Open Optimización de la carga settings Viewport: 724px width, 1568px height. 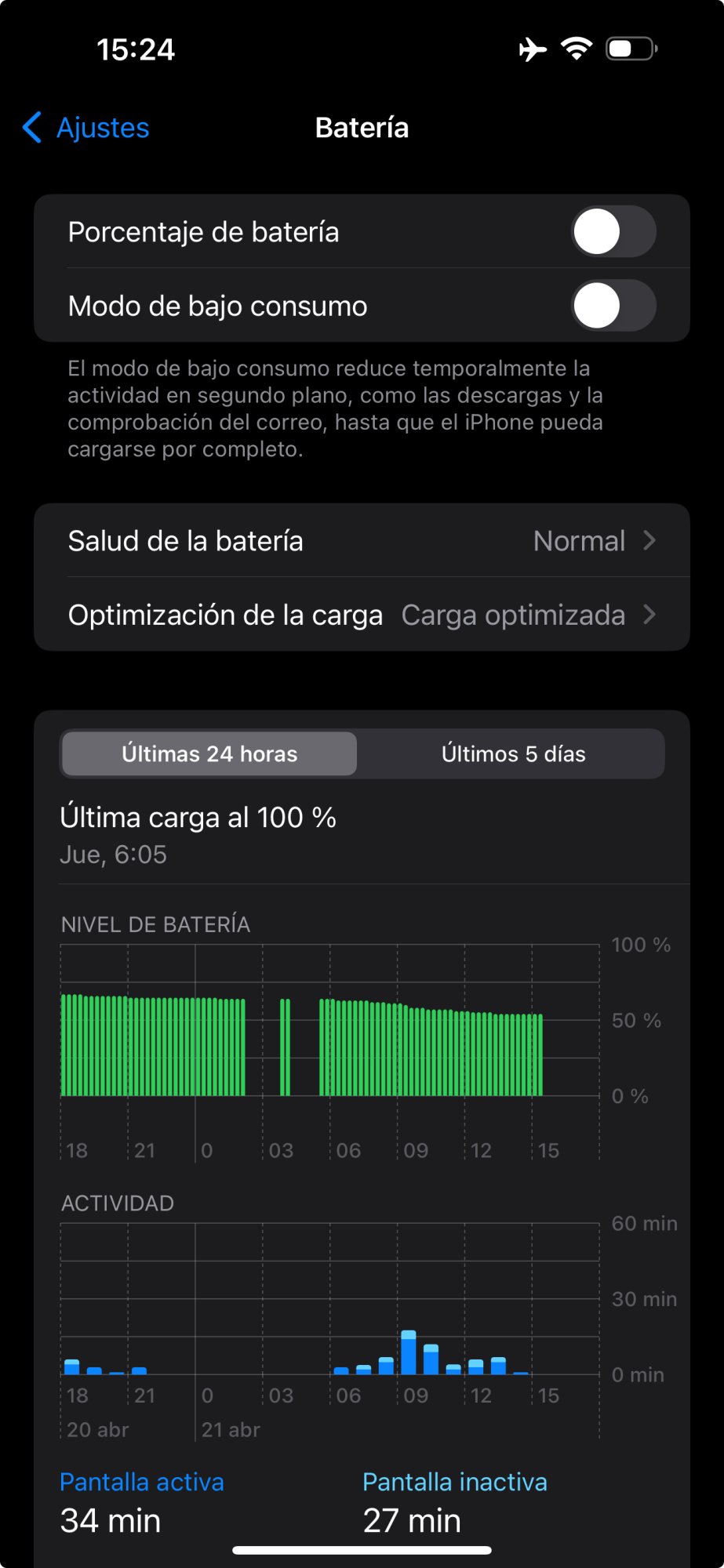[362, 615]
